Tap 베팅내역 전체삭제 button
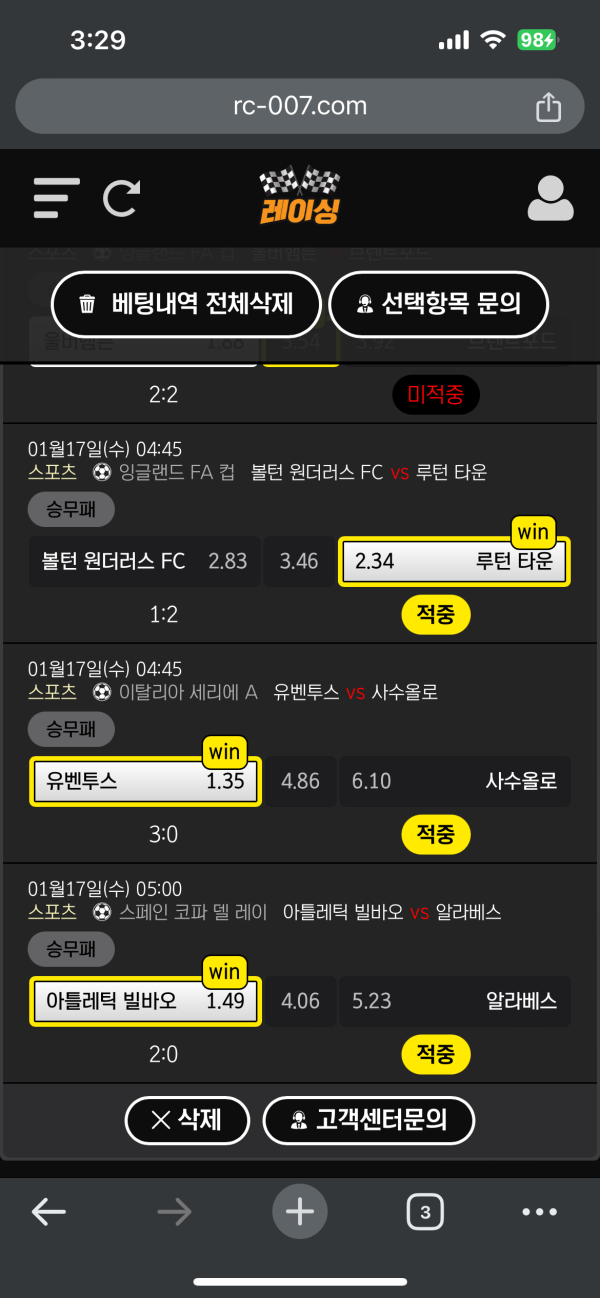 click(x=186, y=303)
